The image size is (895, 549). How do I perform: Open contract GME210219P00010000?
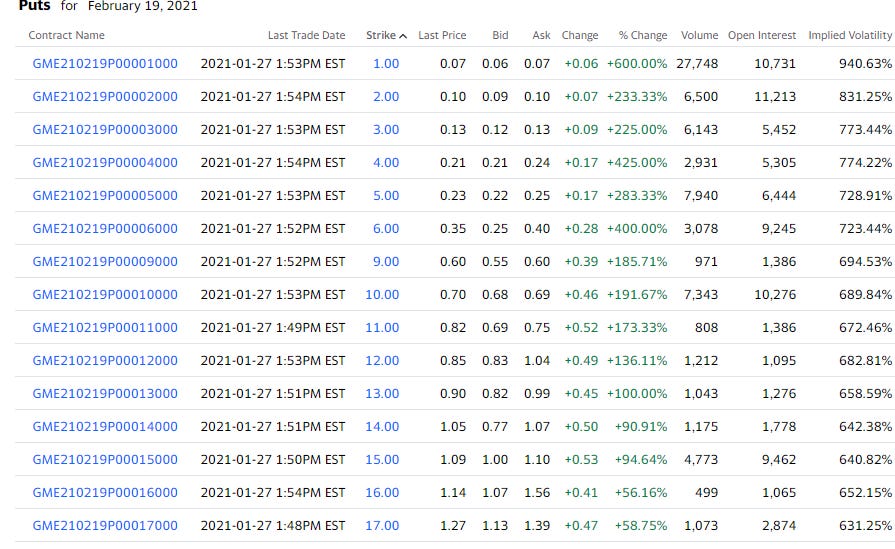coord(105,295)
